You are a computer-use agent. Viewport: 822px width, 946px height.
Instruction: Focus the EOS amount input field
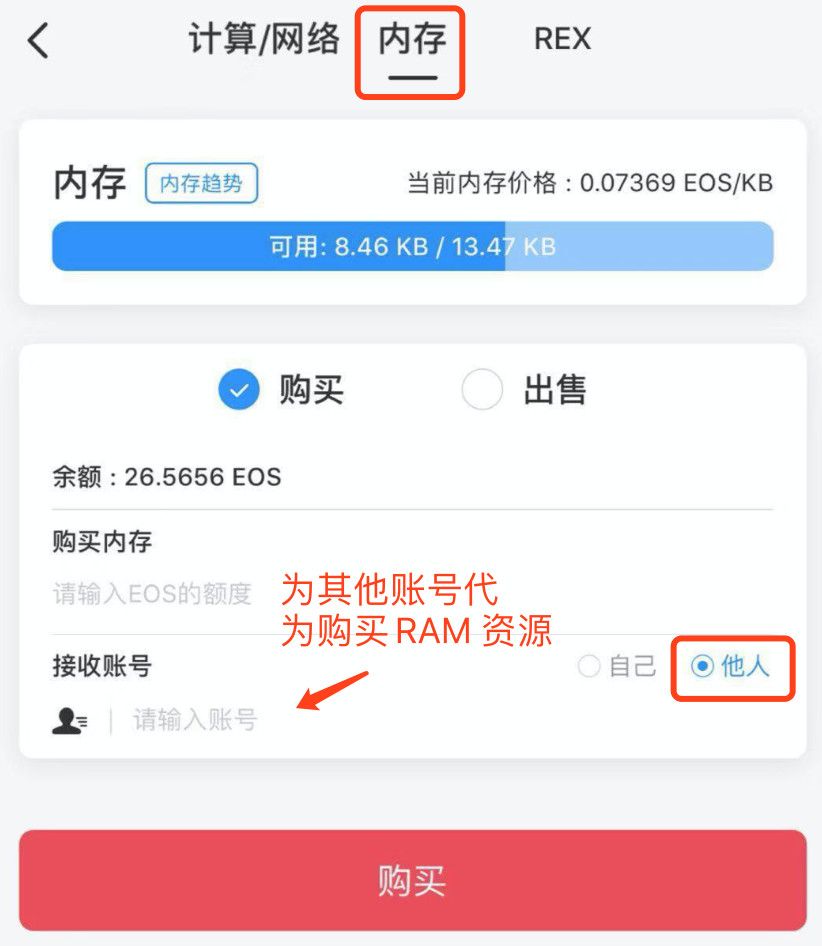pos(300,594)
